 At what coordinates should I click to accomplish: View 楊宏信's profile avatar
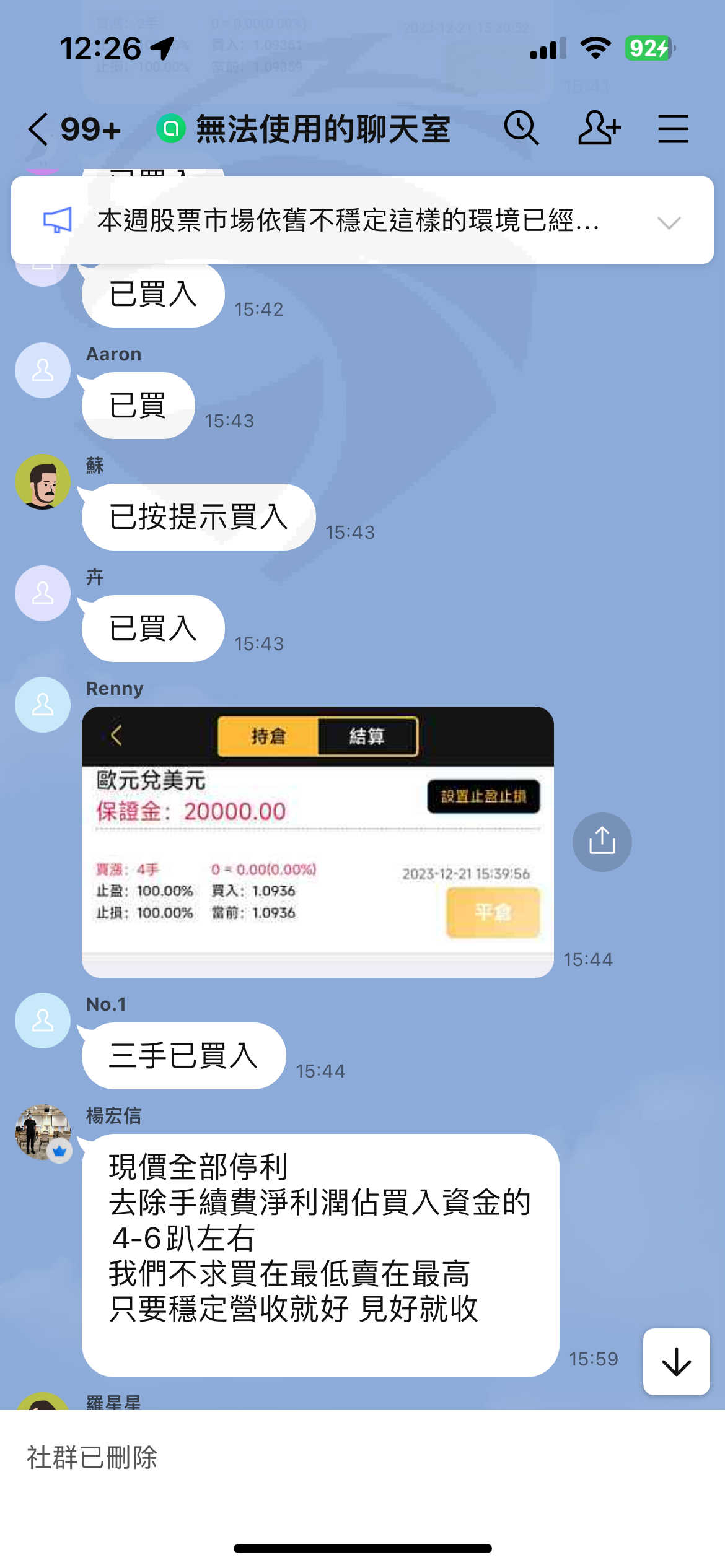coord(43,1132)
